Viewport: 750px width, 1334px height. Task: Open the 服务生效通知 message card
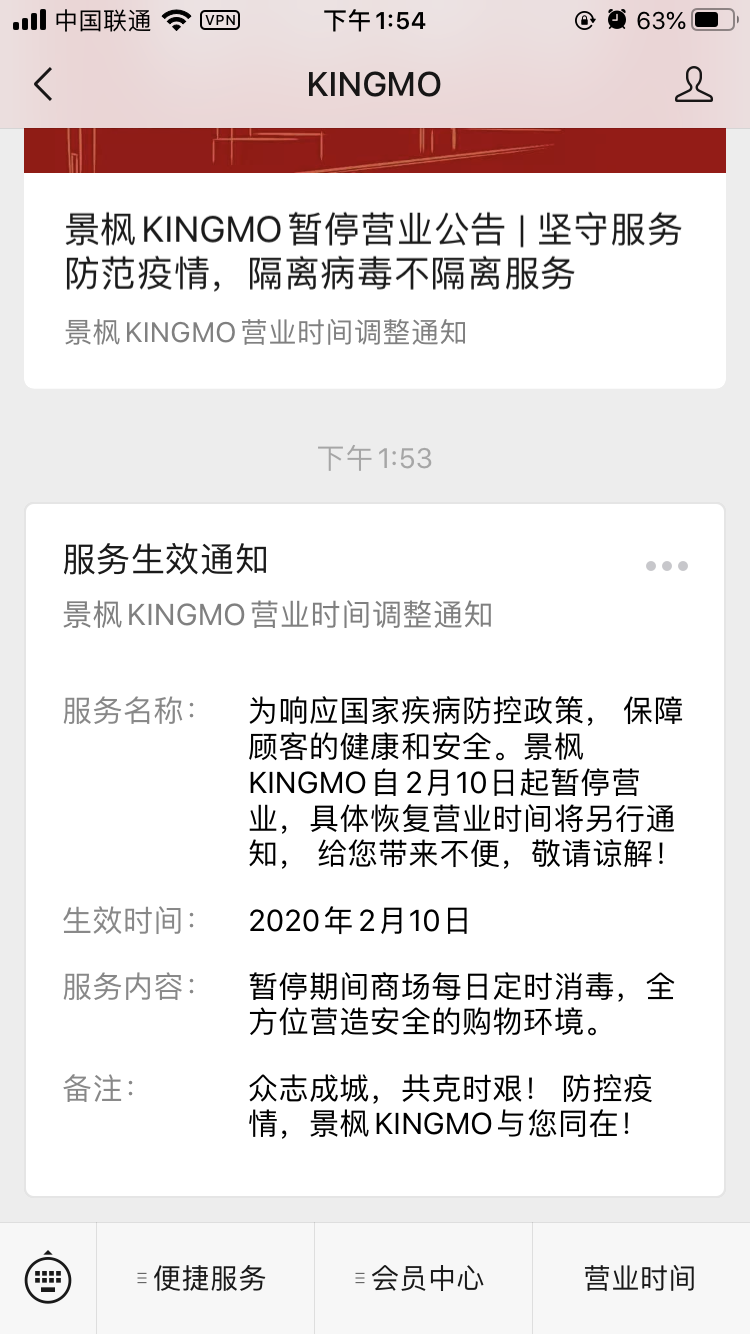coord(374,850)
